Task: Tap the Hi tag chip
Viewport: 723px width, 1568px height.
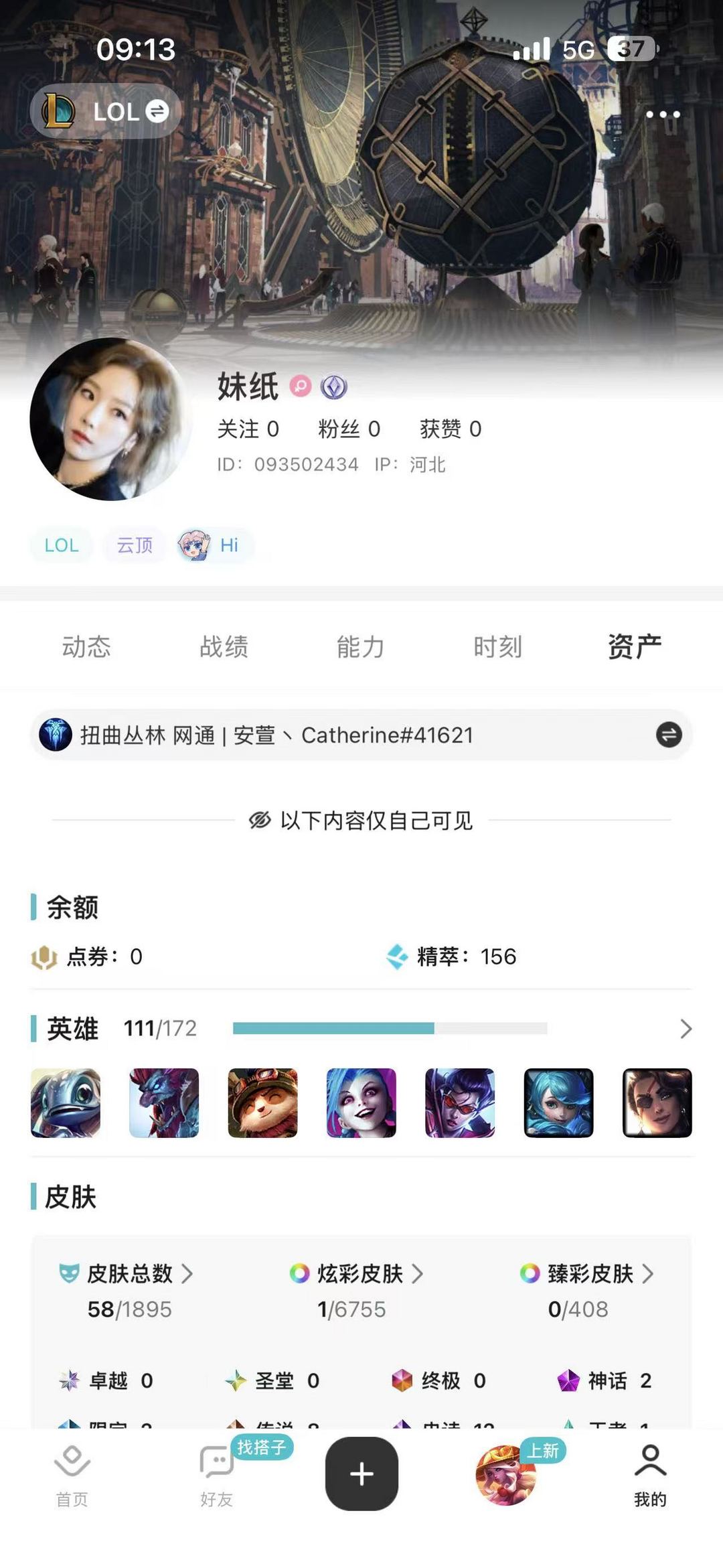Action: tap(214, 545)
